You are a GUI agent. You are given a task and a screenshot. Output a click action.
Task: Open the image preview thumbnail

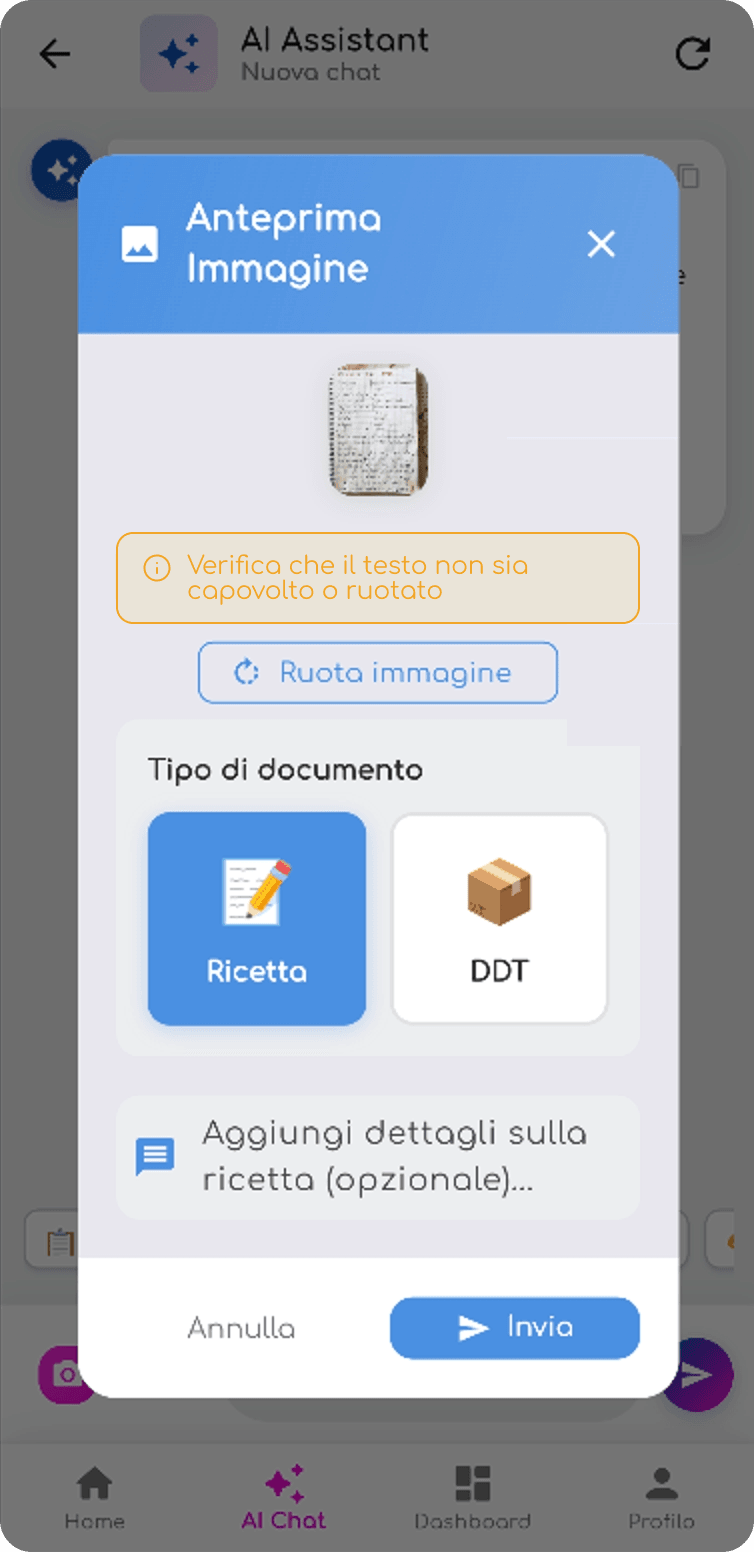click(379, 429)
